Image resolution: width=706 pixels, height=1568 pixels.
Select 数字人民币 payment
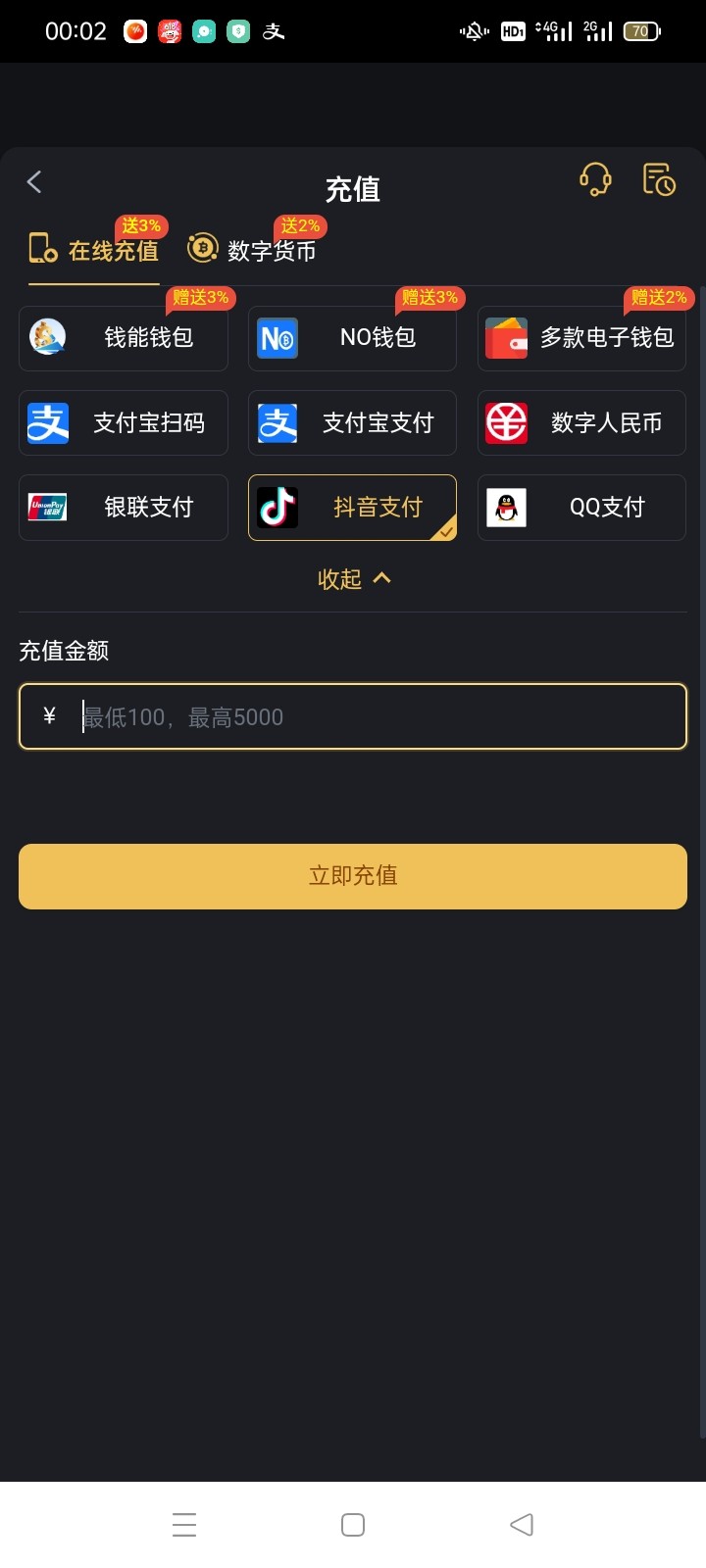581,422
